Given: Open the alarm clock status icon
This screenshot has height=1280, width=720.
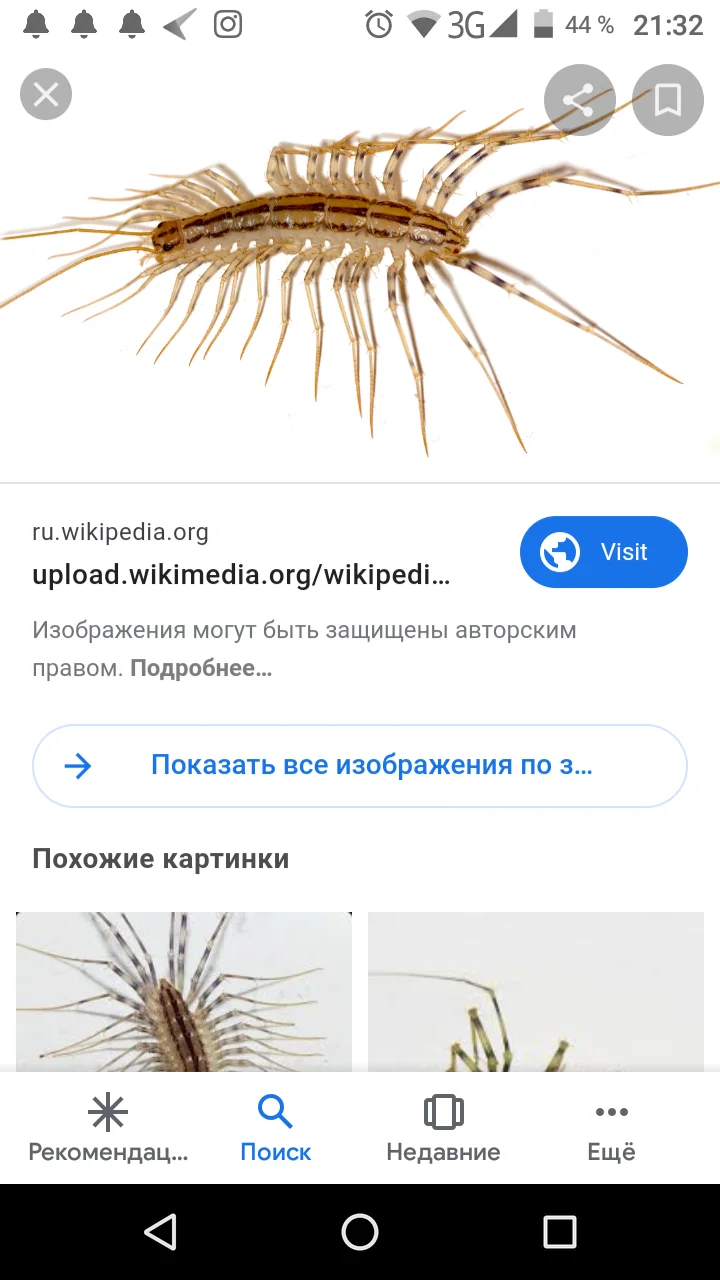Looking at the screenshot, I should click(x=378, y=25).
